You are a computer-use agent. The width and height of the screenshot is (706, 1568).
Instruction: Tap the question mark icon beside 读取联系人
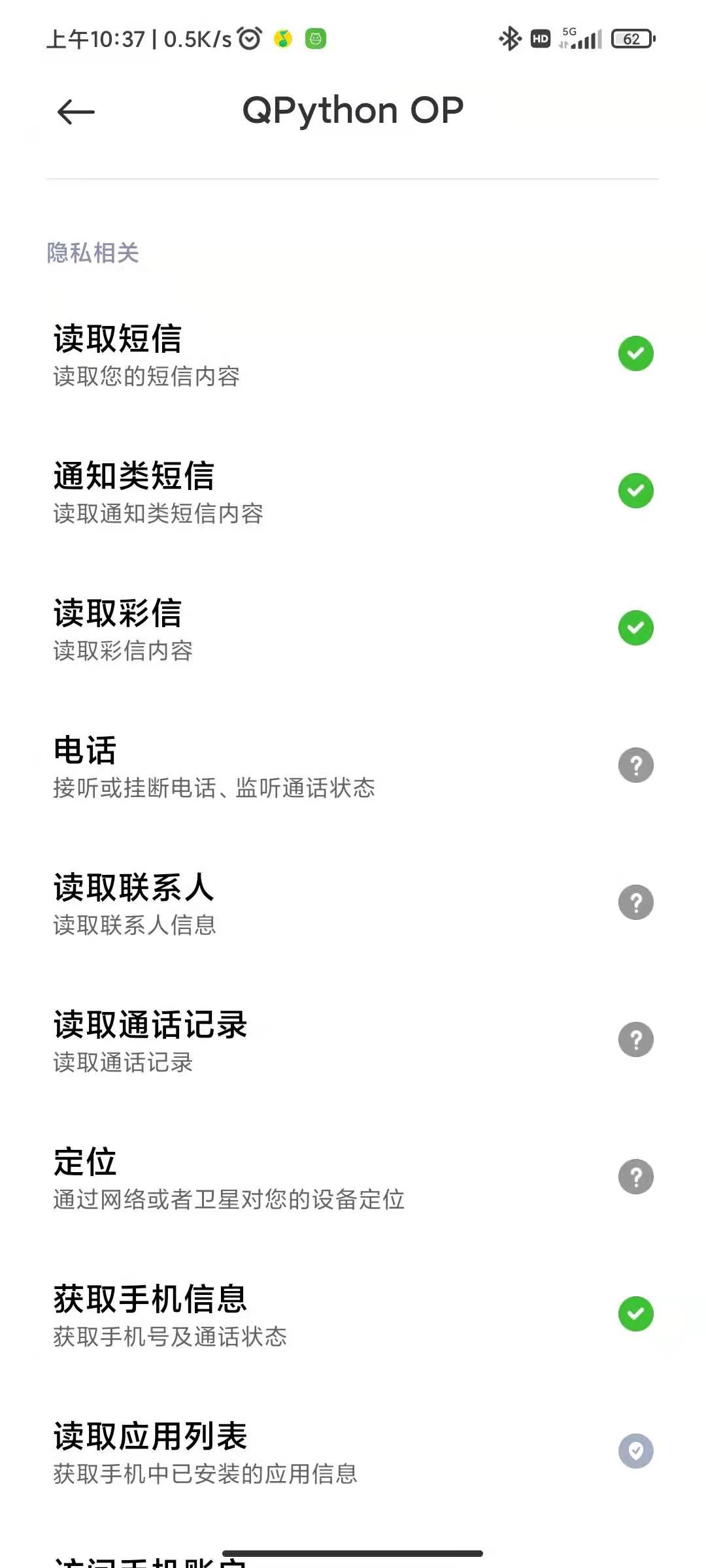pyautogui.click(x=635, y=902)
